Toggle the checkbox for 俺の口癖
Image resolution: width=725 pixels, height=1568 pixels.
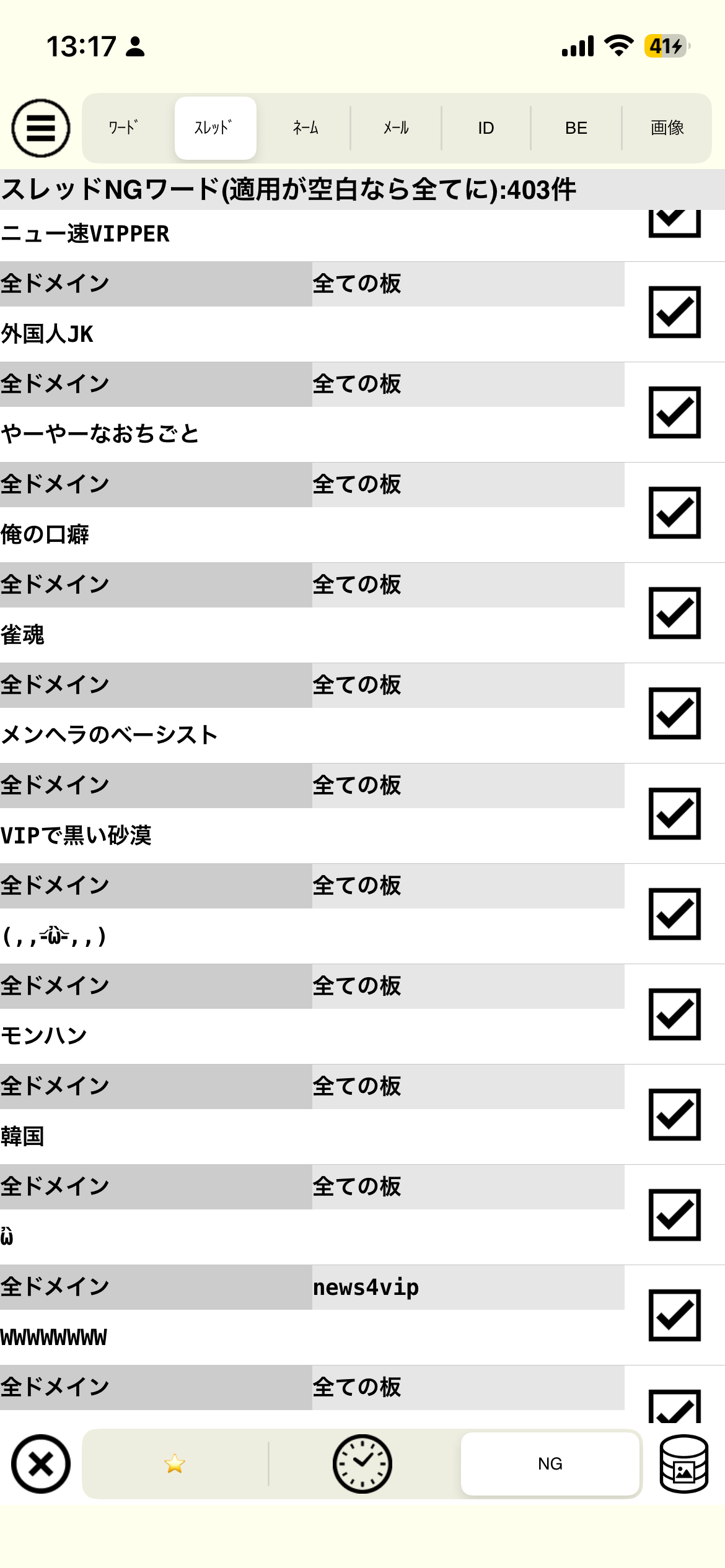(674, 513)
